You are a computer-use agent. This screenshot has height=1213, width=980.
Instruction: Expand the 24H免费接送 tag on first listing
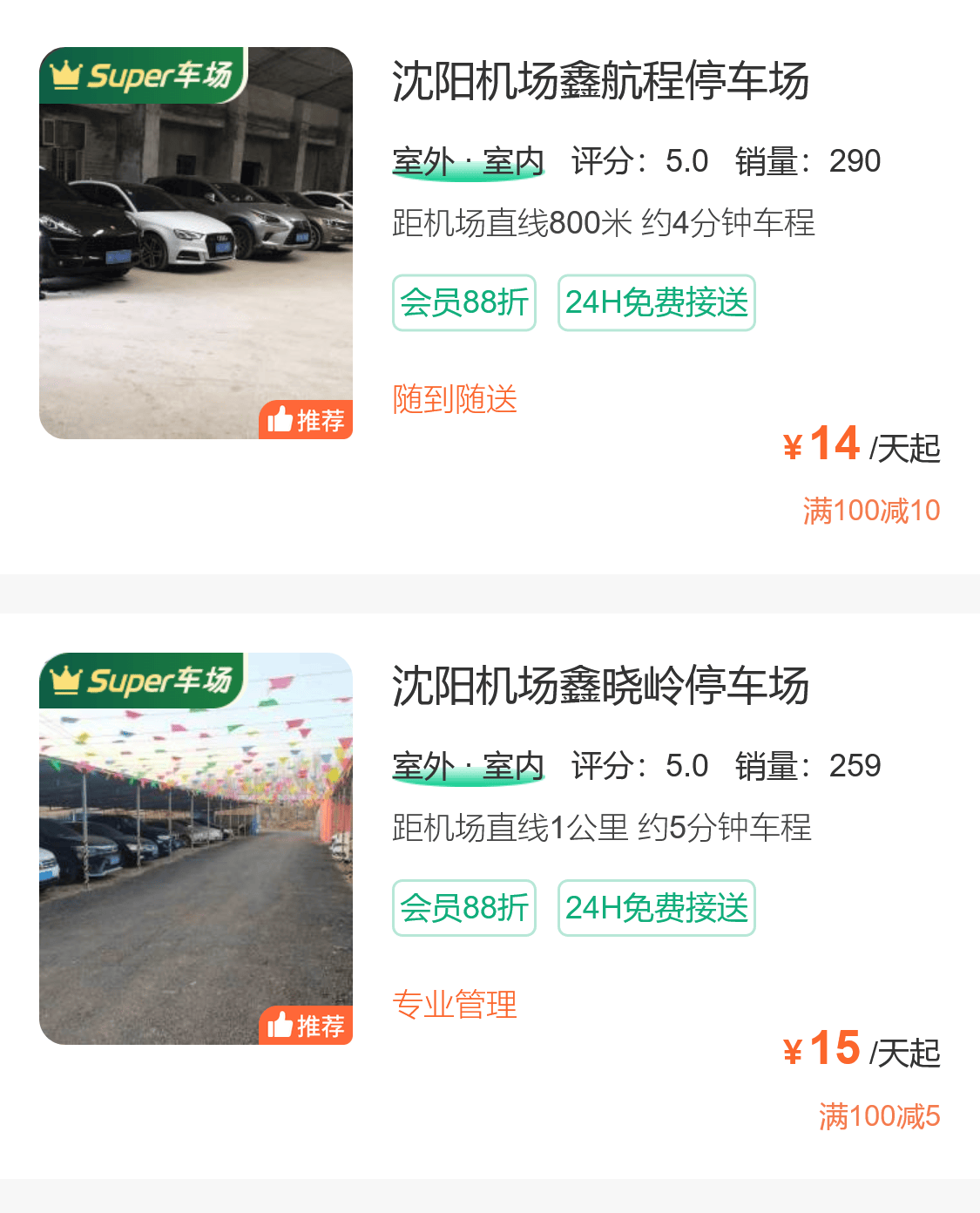656,302
